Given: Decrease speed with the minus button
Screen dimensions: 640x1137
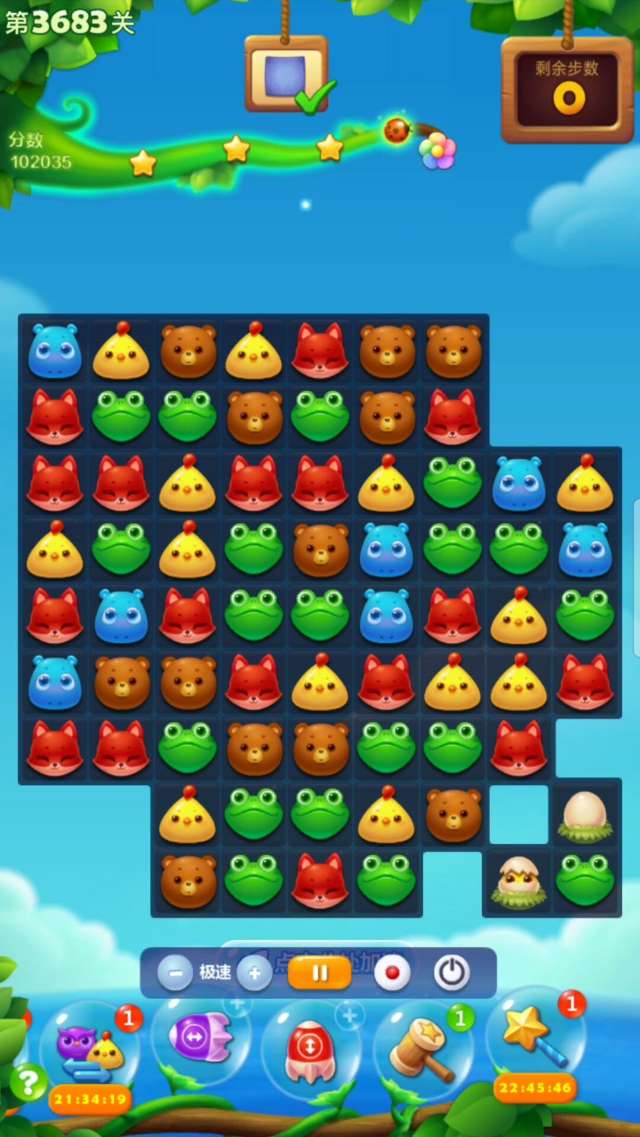Looking at the screenshot, I should point(175,971).
